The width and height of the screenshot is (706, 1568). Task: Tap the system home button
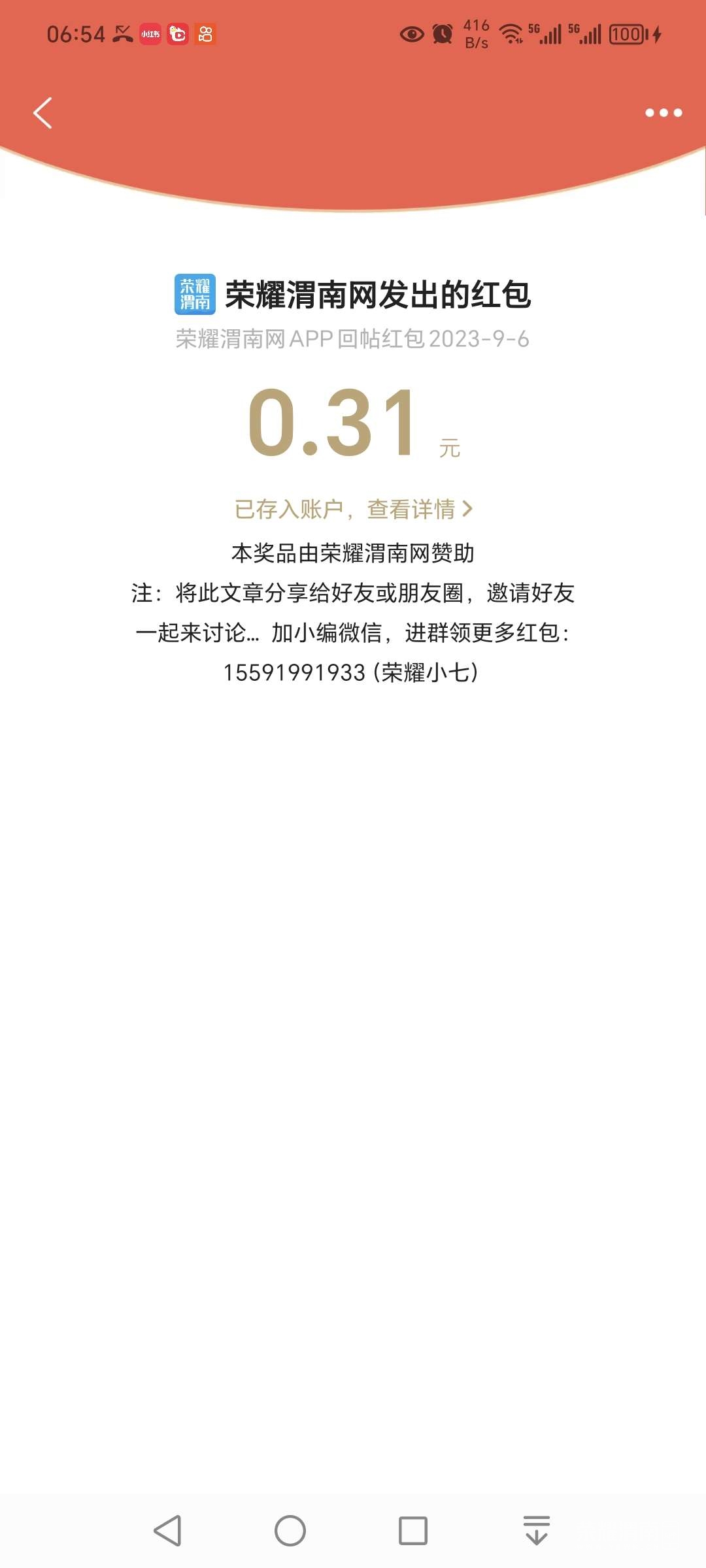point(290,1531)
